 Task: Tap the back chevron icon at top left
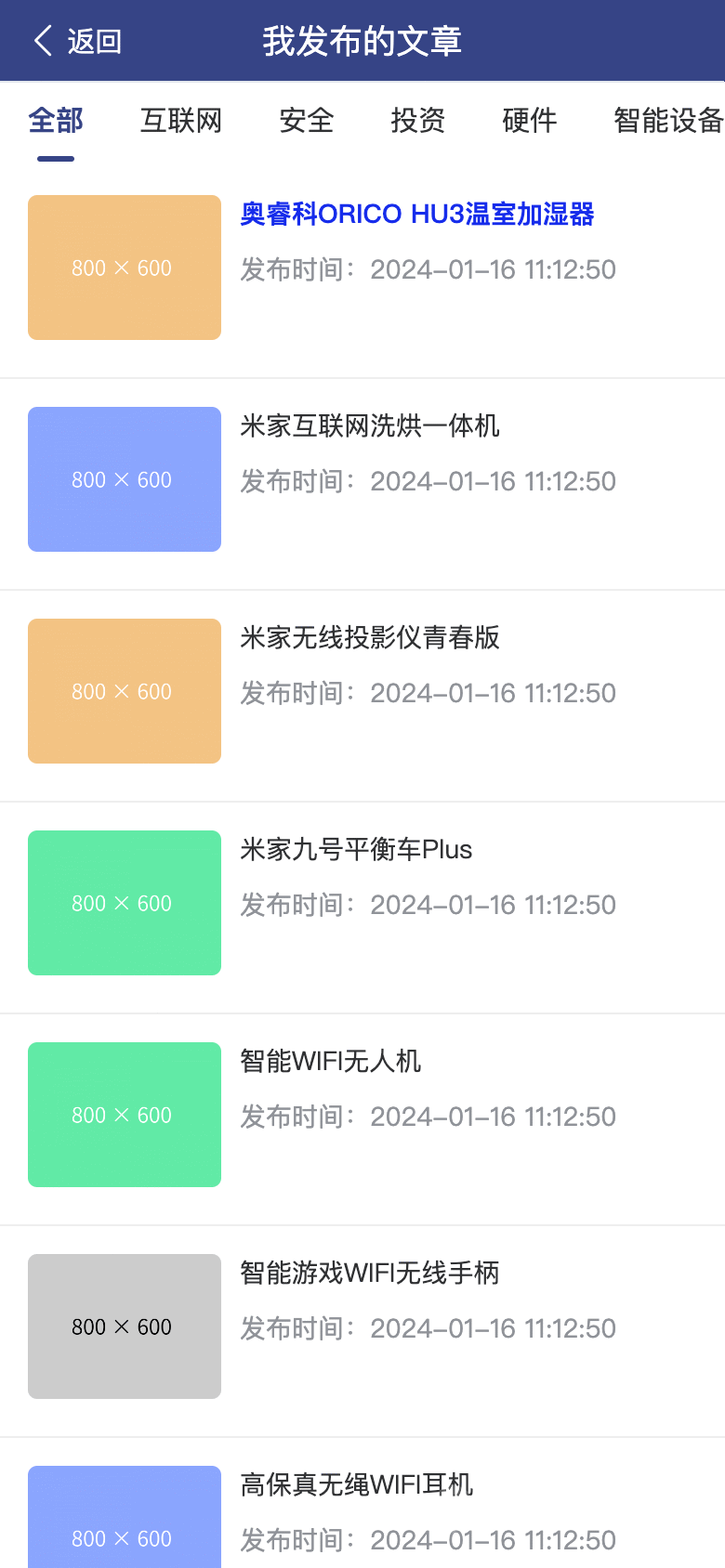pyautogui.click(x=42, y=41)
